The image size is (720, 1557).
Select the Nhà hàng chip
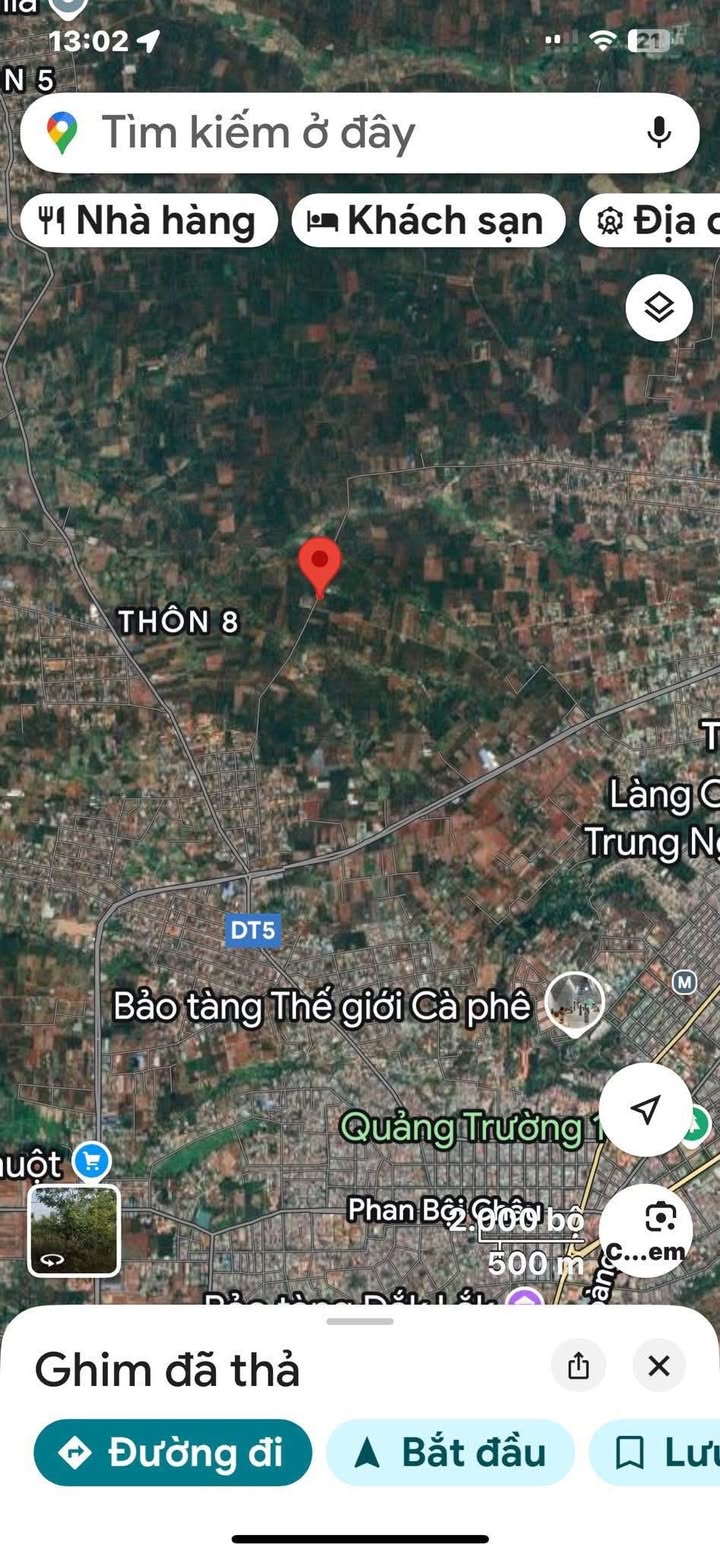coord(149,220)
